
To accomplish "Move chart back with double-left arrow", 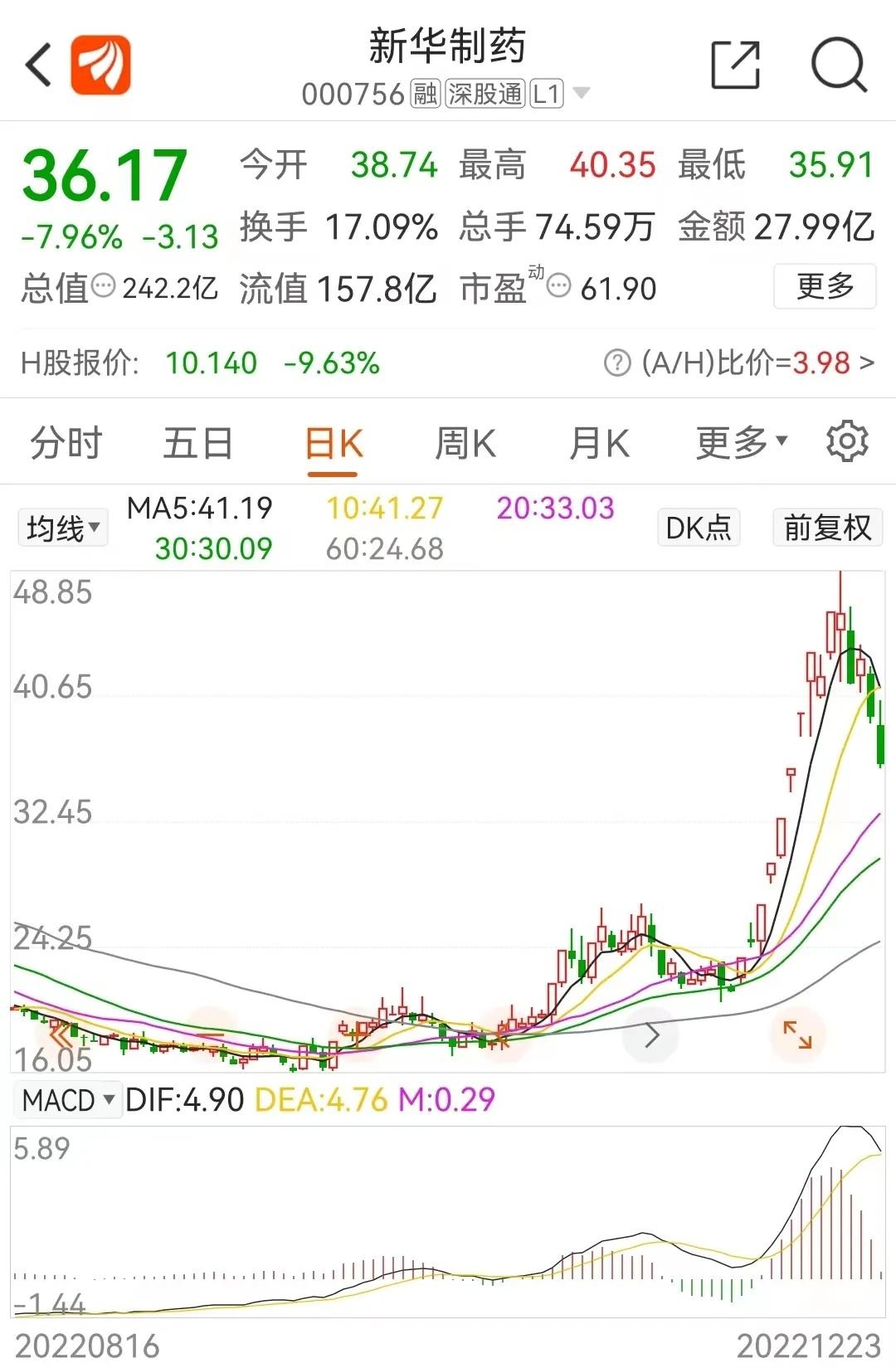I will 60,1035.
